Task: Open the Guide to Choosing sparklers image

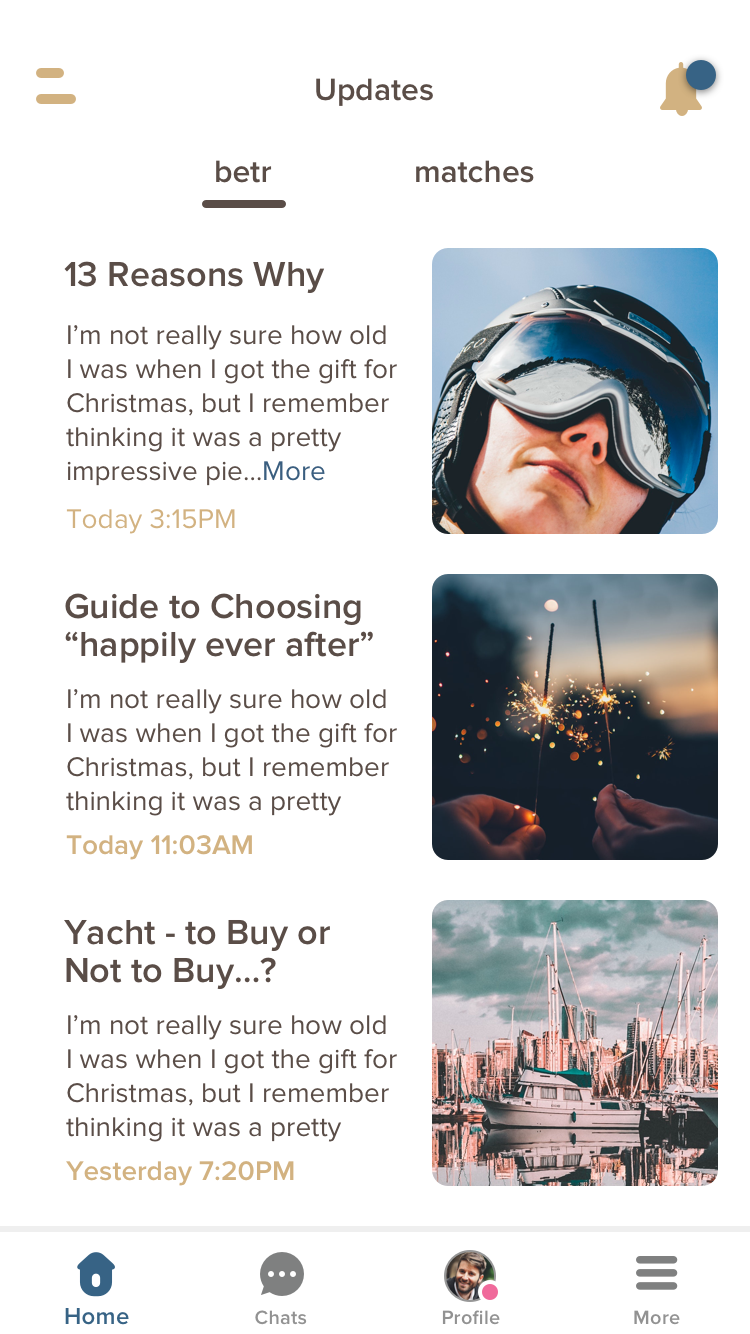Action: click(x=575, y=717)
